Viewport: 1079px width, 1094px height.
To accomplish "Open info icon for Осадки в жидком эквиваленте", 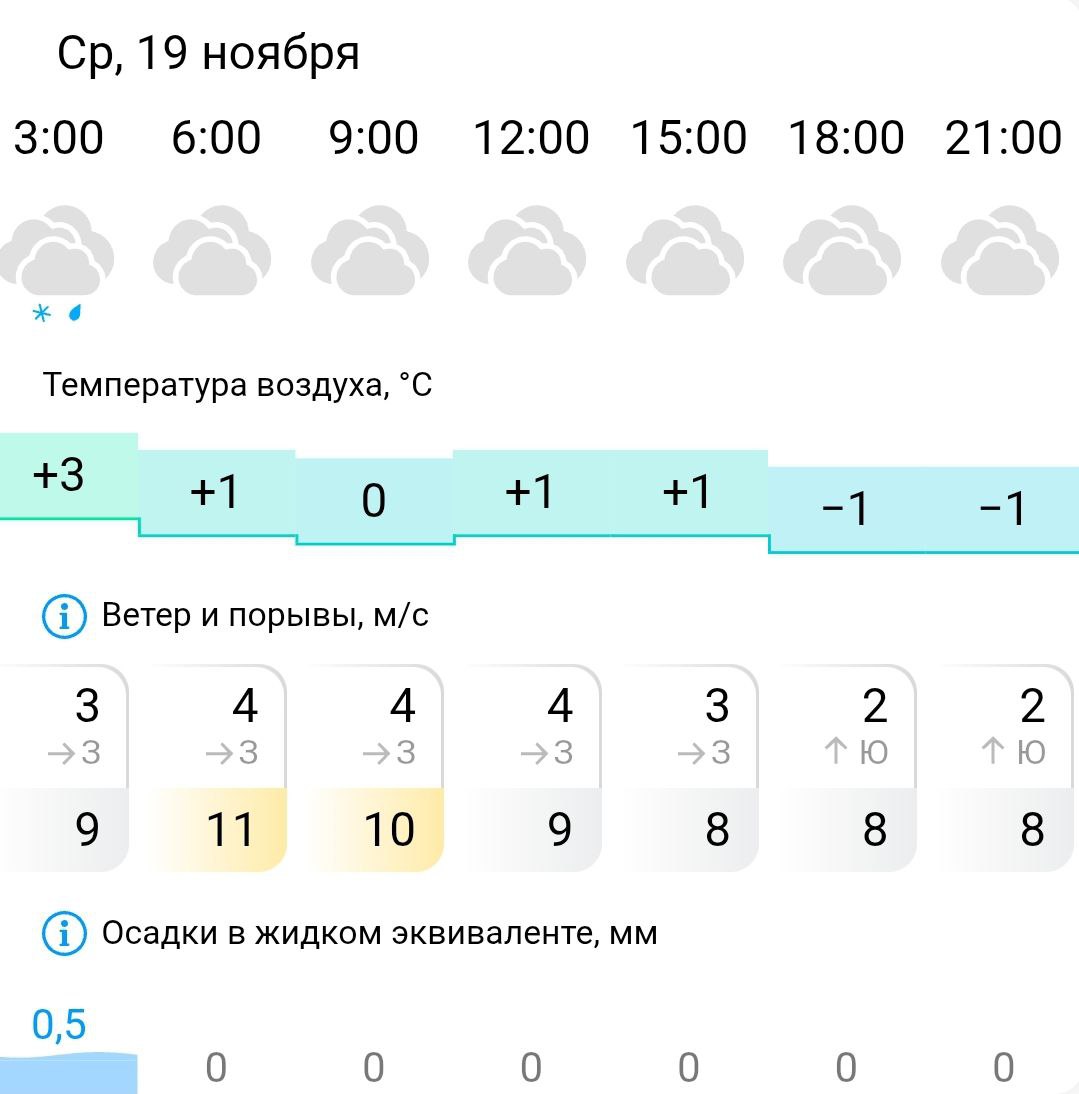I will (64, 934).
